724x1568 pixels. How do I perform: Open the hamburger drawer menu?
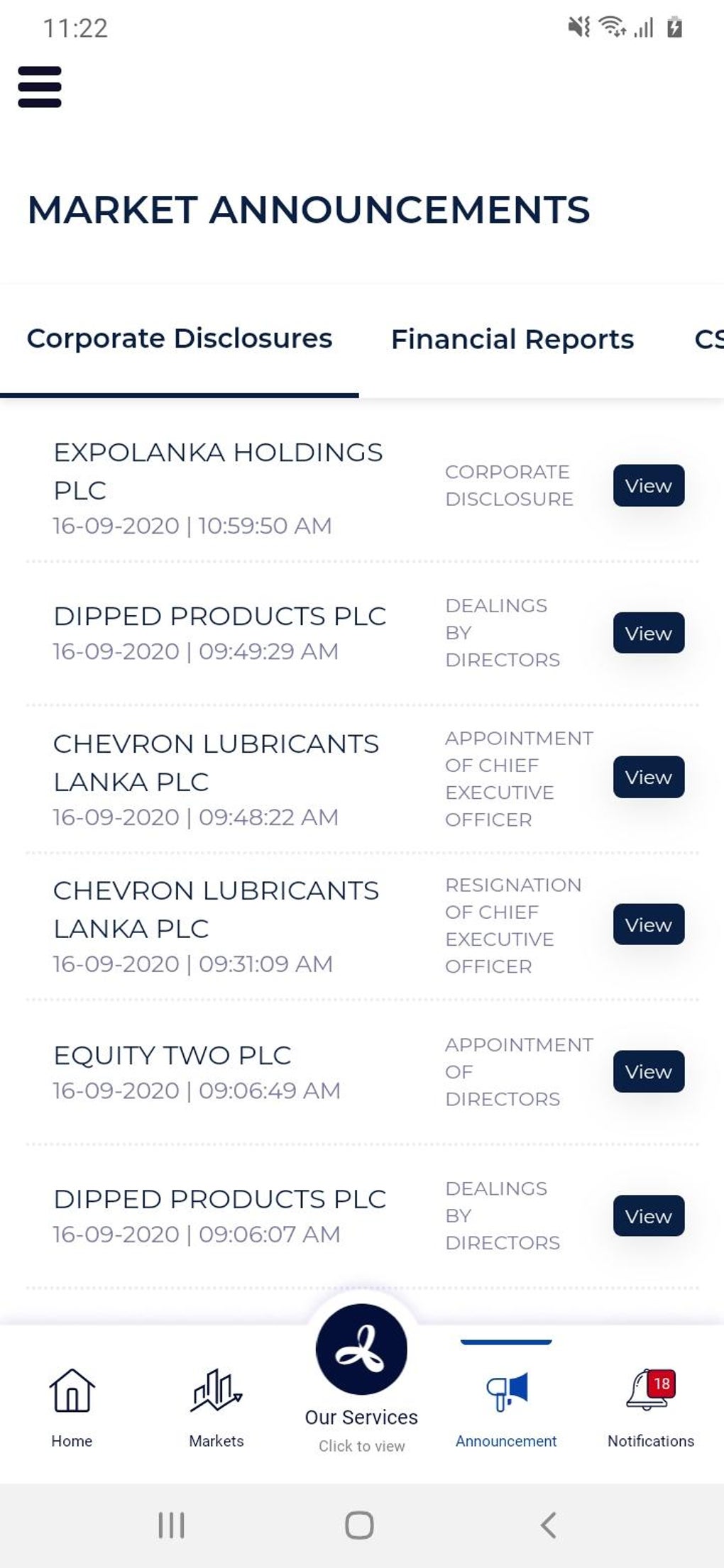coord(40,87)
